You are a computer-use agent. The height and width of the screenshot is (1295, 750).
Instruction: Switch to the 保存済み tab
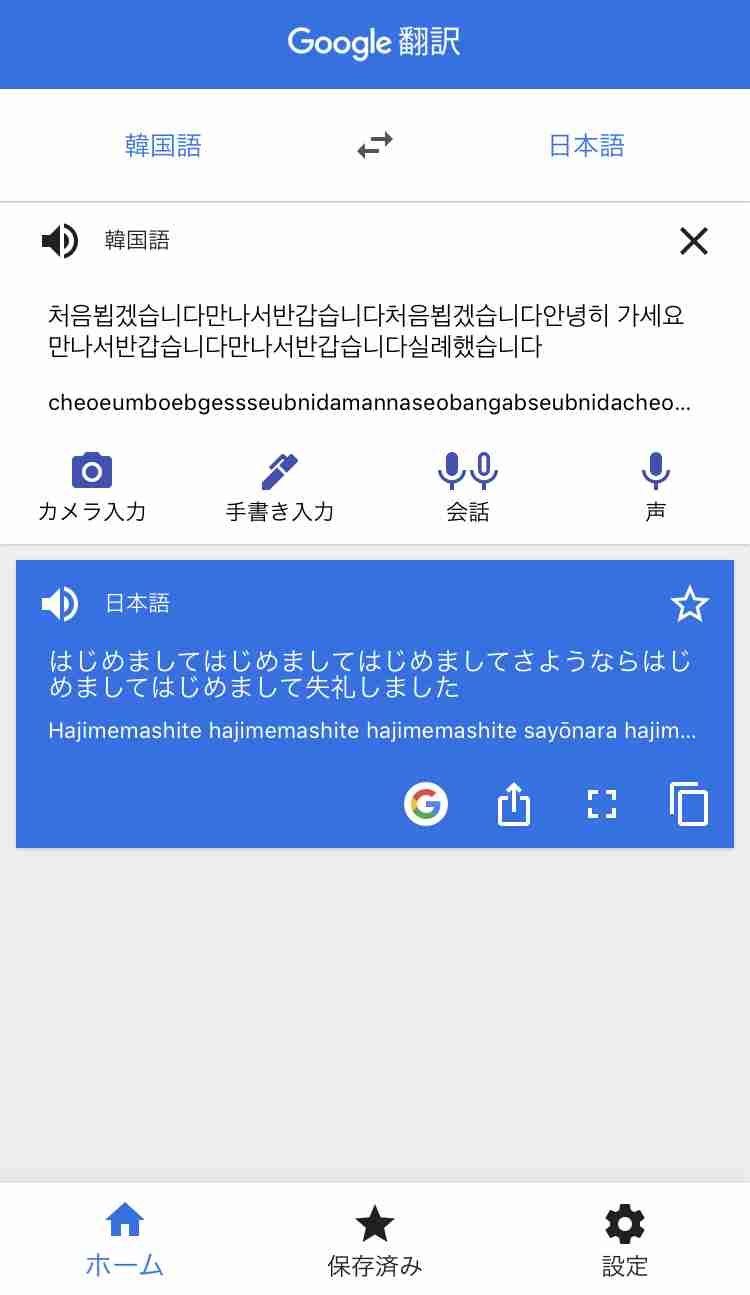375,1240
